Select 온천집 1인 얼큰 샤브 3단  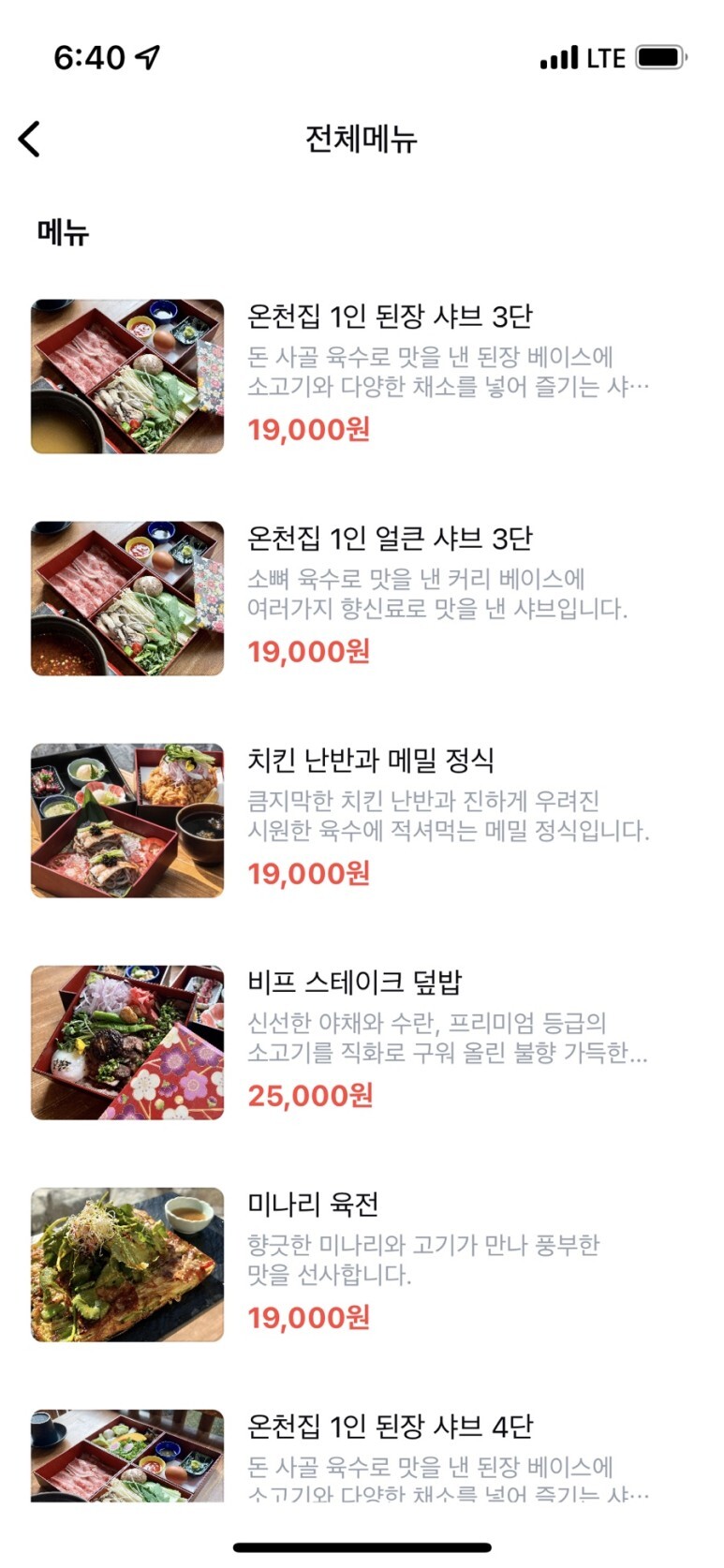[362, 599]
